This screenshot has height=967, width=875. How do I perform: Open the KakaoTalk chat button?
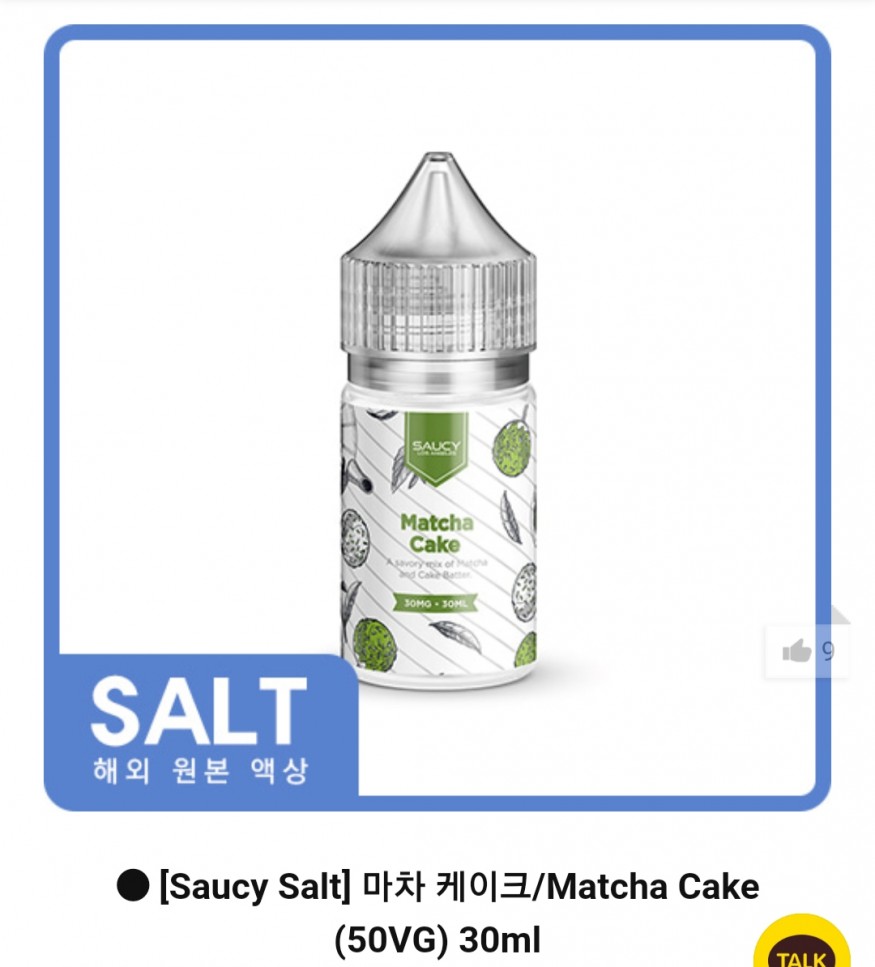tap(801, 948)
